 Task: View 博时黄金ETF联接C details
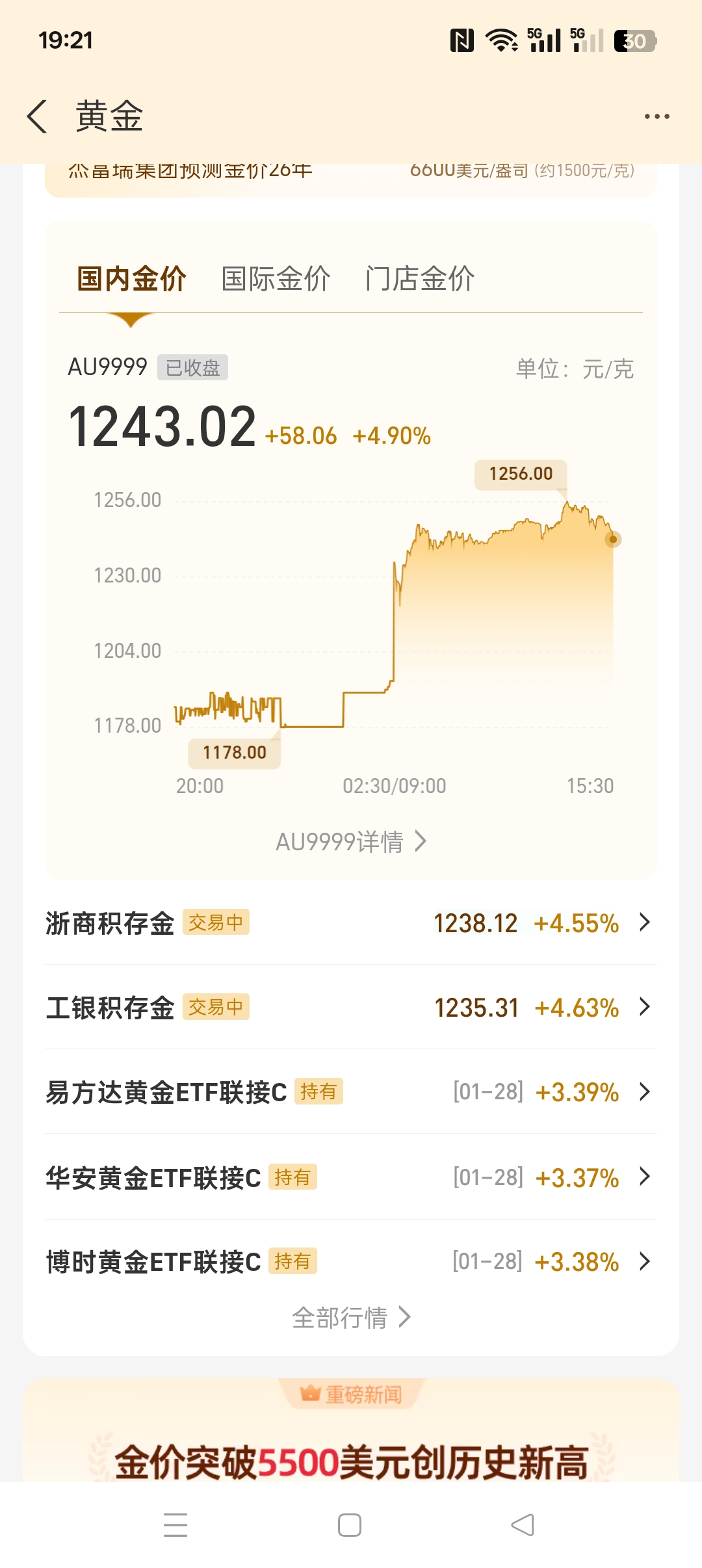pos(351,1262)
